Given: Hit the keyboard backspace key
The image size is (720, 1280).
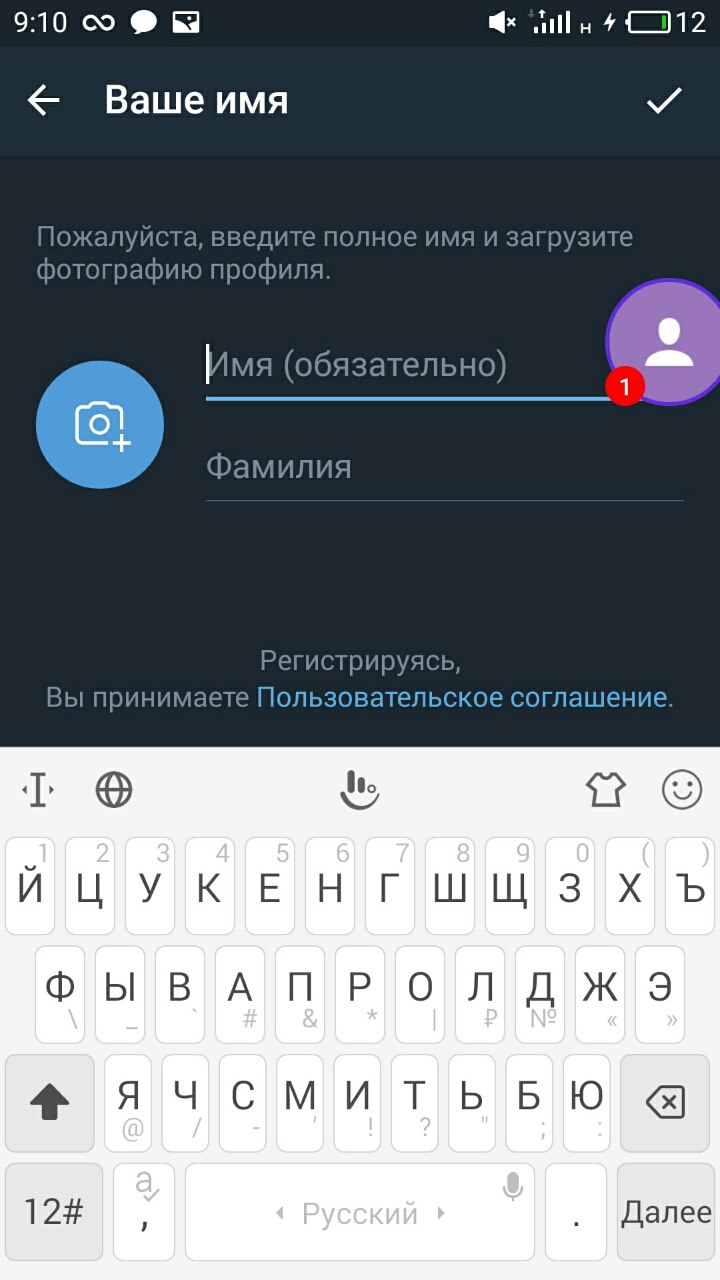Looking at the screenshot, I should pyautogui.click(x=665, y=1103).
